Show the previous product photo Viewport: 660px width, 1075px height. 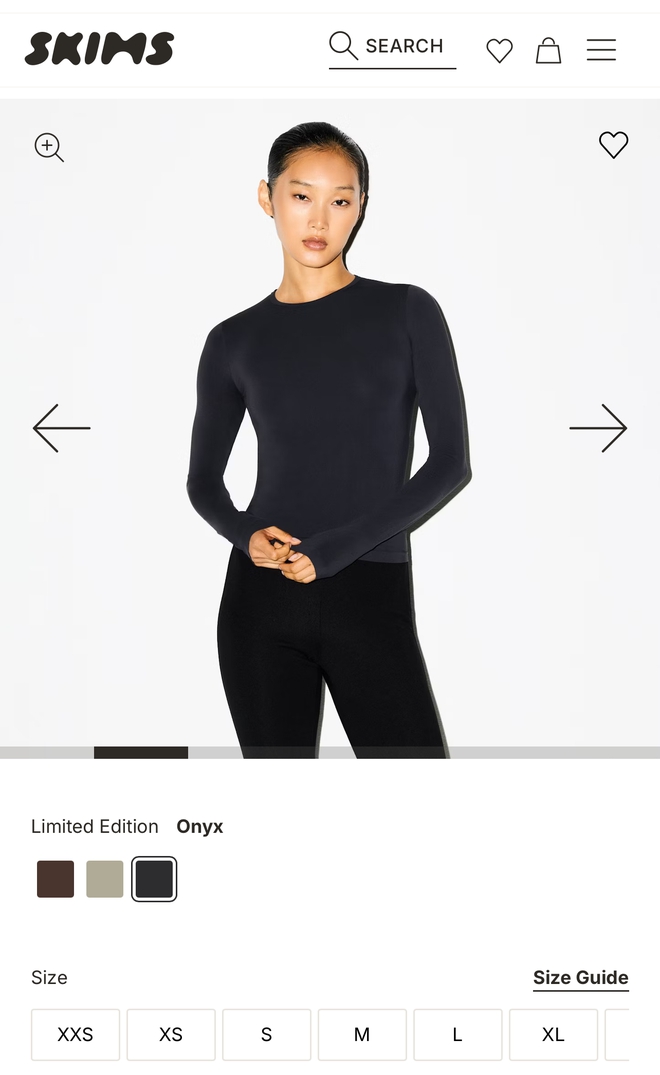(x=61, y=428)
